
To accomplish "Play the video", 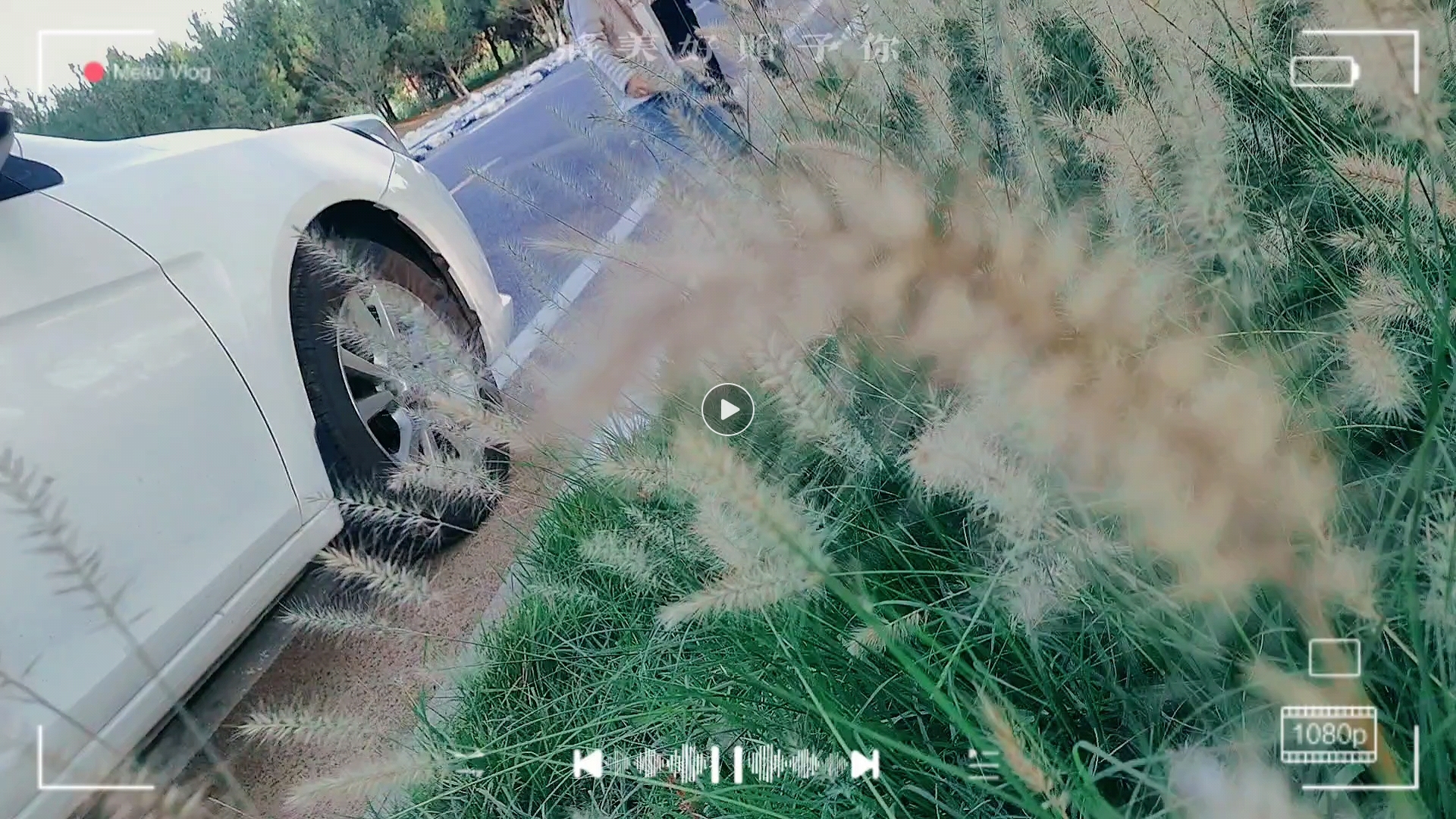I will coord(727,410).
